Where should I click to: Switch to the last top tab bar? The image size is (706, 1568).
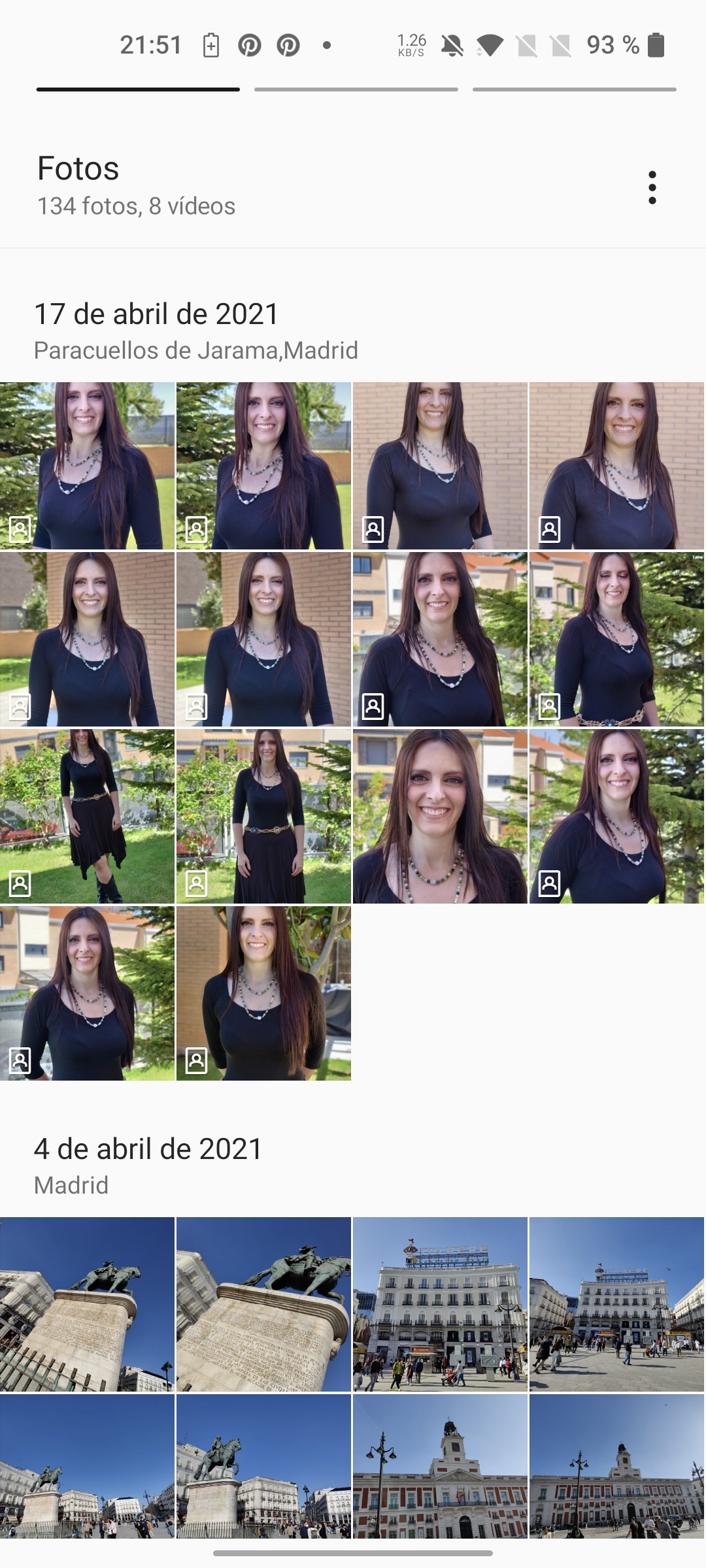(x=574, y=89)
